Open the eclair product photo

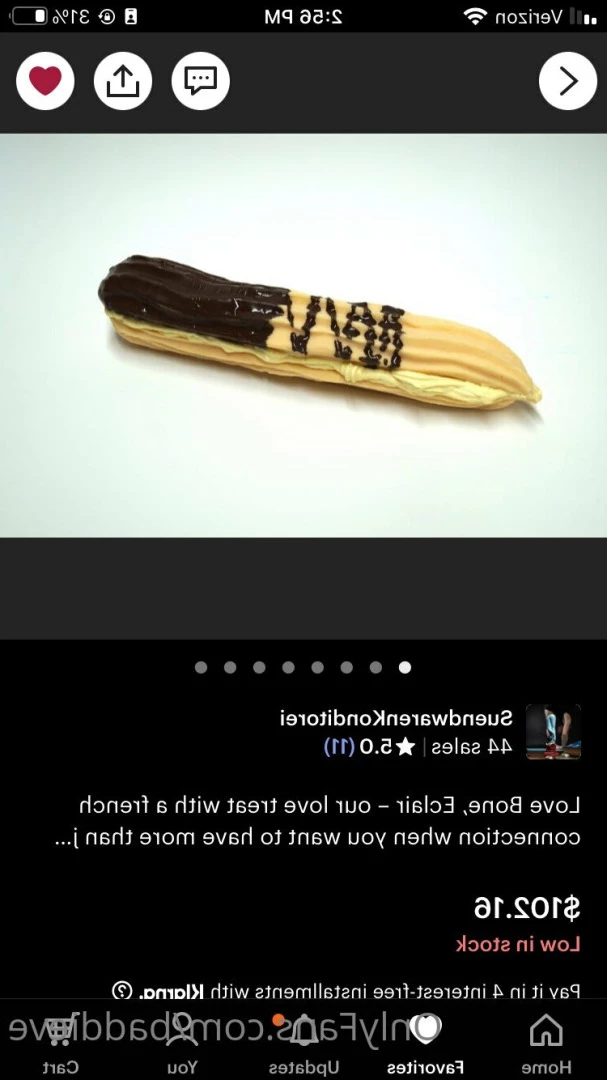303,336
